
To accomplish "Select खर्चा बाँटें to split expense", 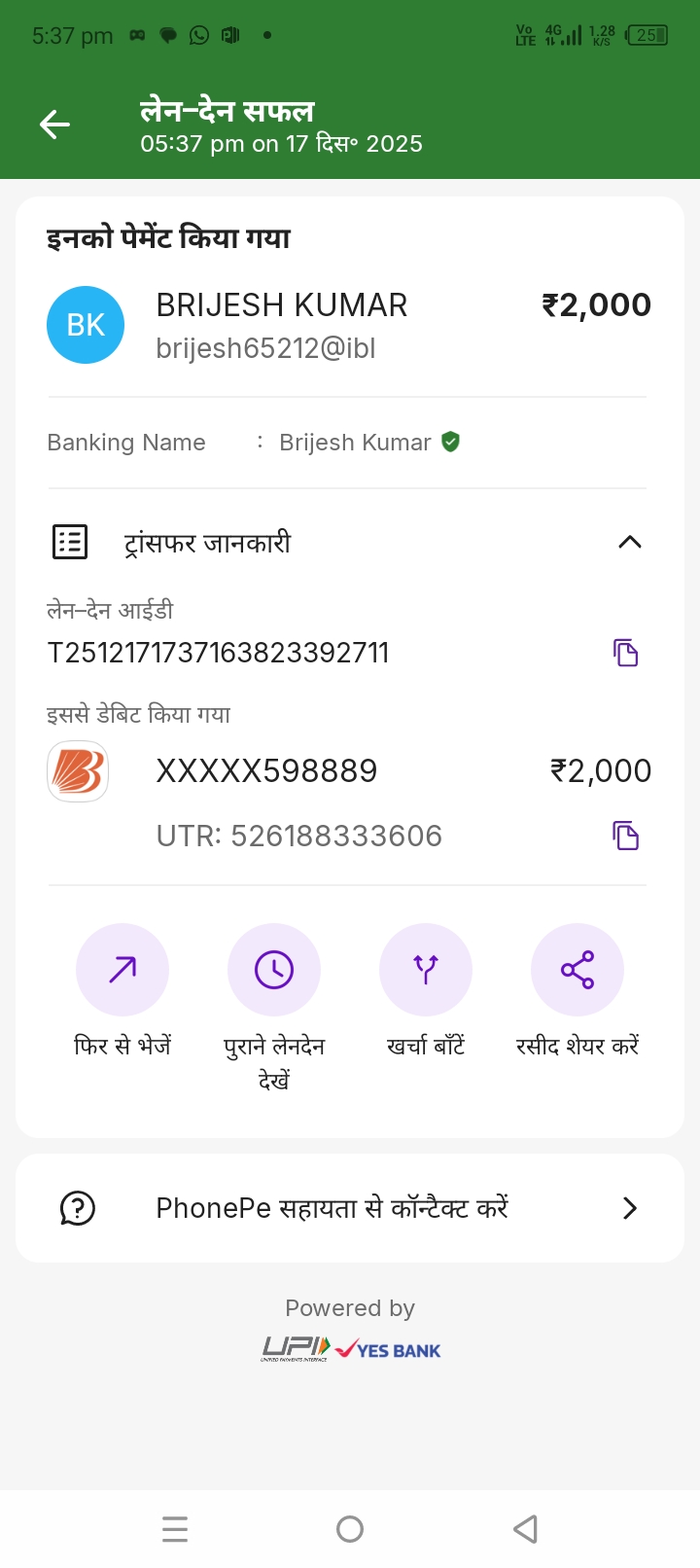I will point(426,971).
